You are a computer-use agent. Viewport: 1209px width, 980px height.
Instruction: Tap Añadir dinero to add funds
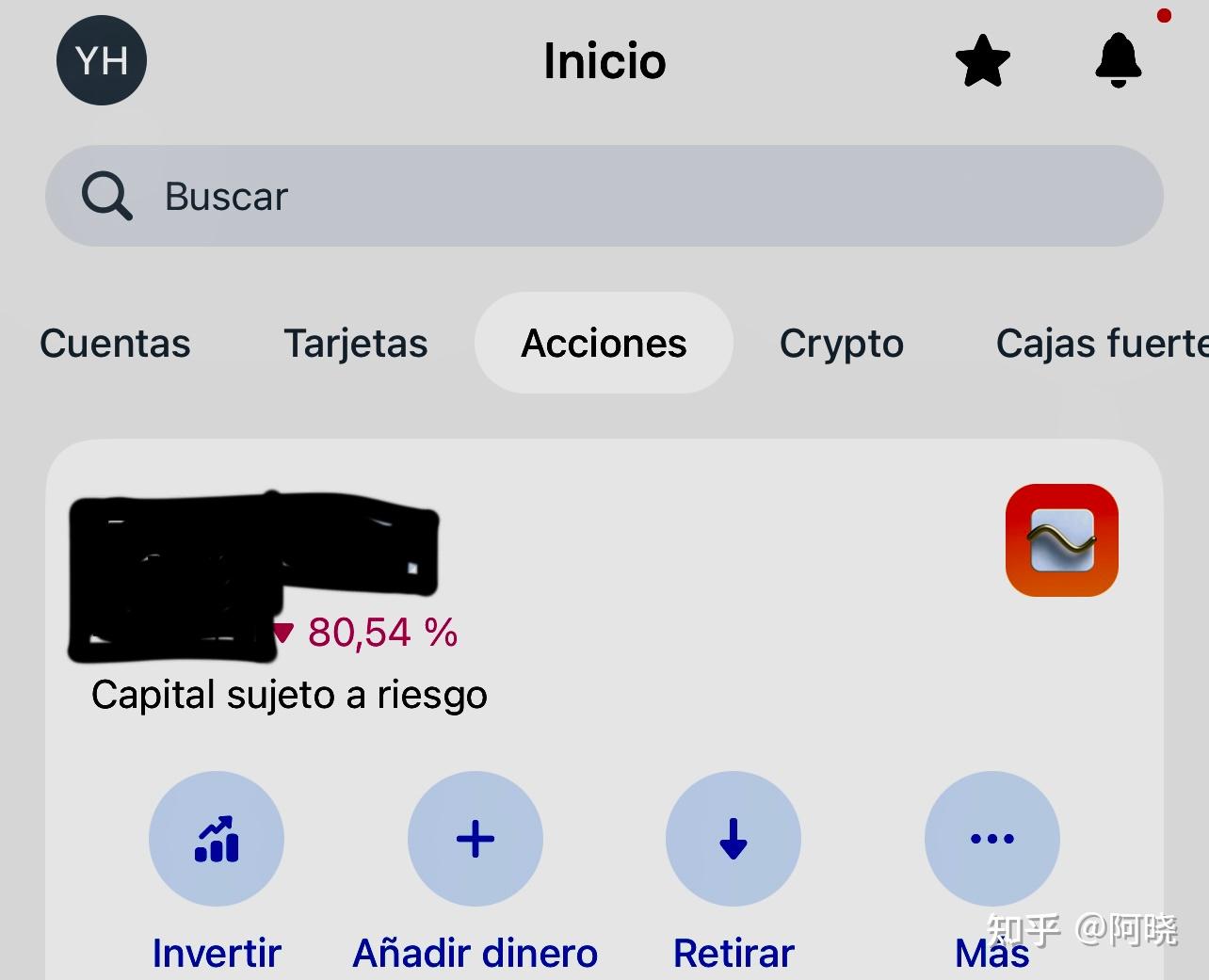(476, 839)
